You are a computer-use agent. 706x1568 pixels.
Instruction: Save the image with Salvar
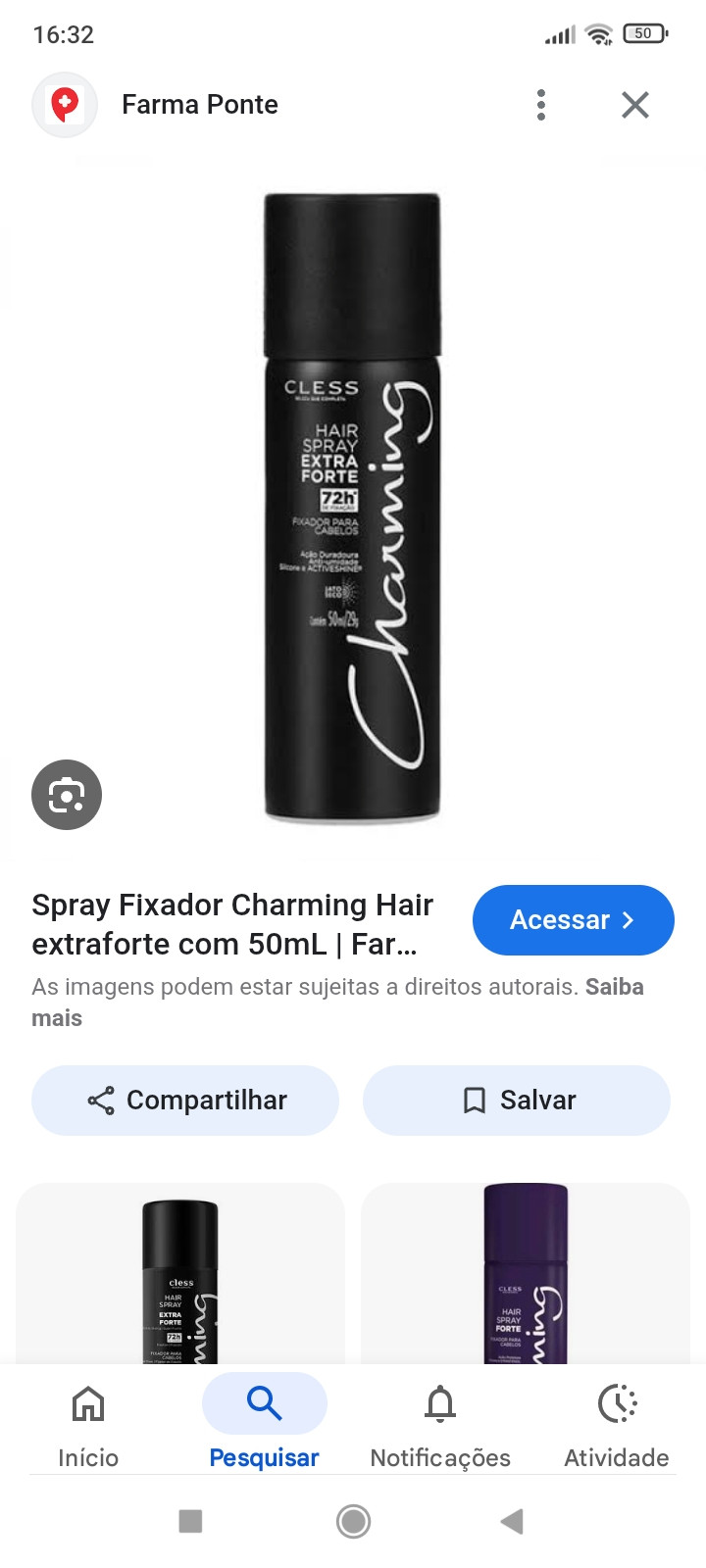coord(517,1101)
